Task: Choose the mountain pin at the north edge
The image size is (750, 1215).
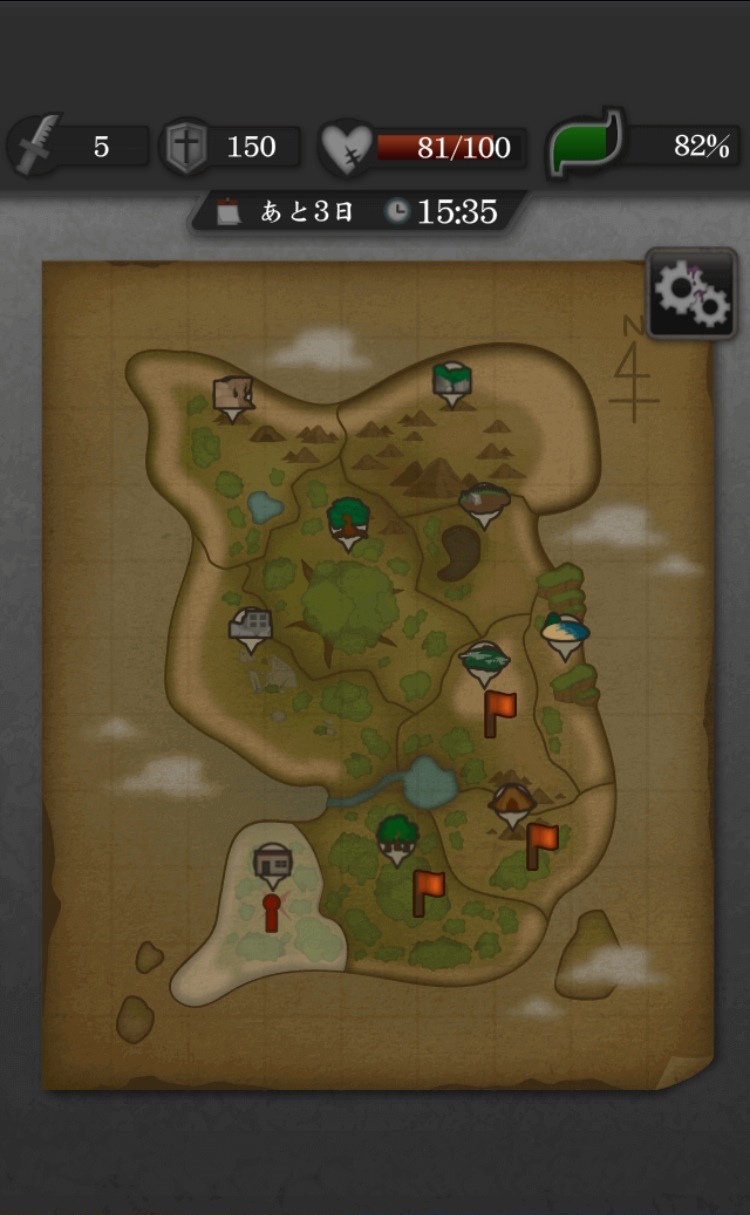Action: (x=452, y=381)
